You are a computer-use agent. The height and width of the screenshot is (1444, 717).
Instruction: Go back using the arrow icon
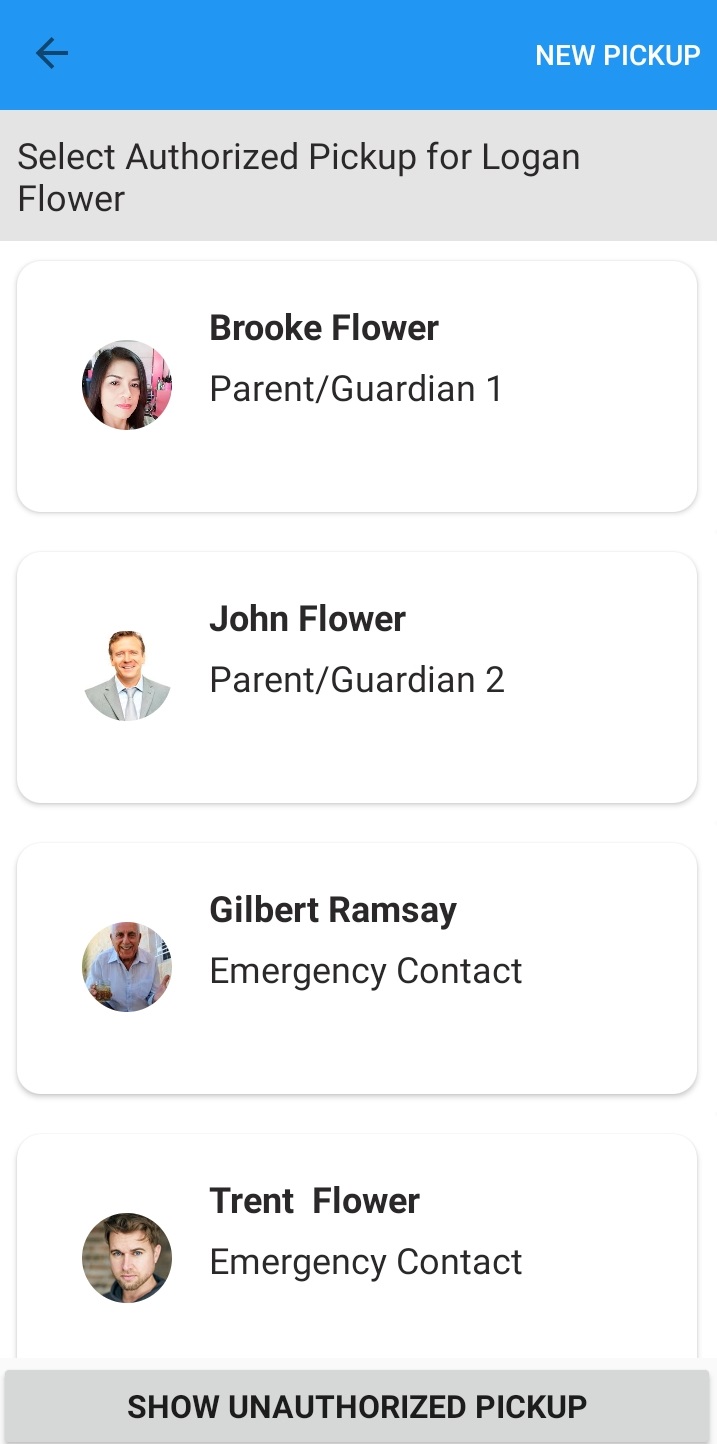[51, 54]
